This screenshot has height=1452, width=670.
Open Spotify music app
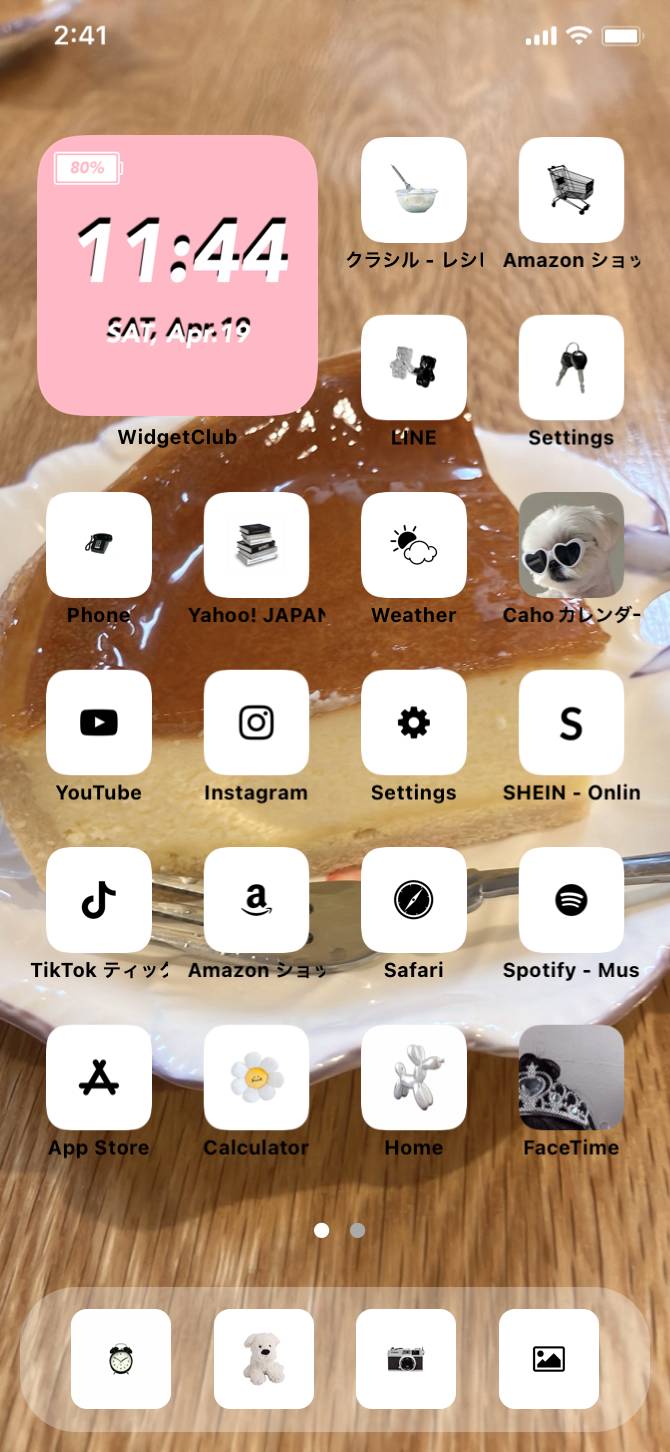pos(571,900)
